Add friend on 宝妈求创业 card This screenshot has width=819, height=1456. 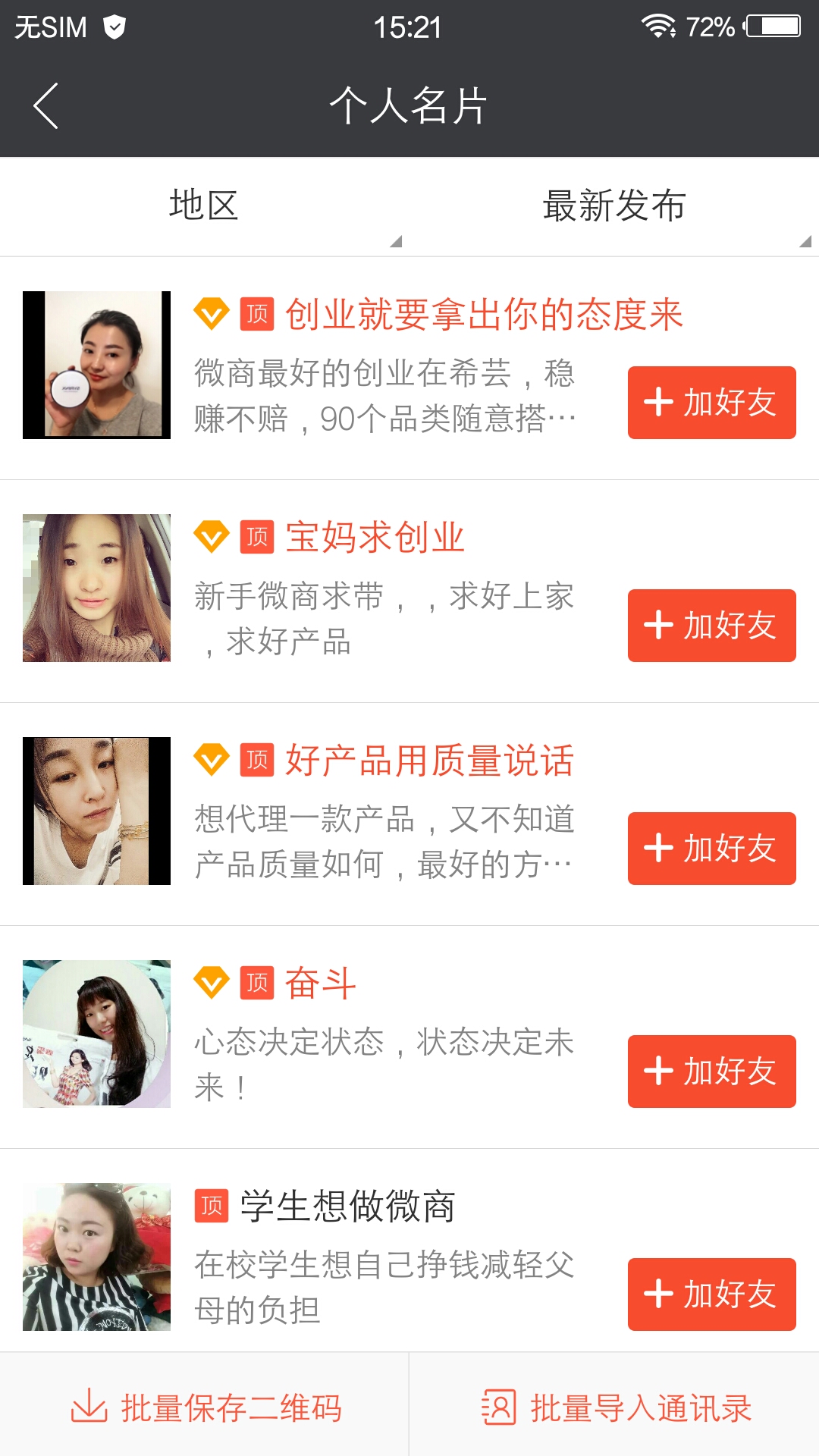[x=711, y=626]
